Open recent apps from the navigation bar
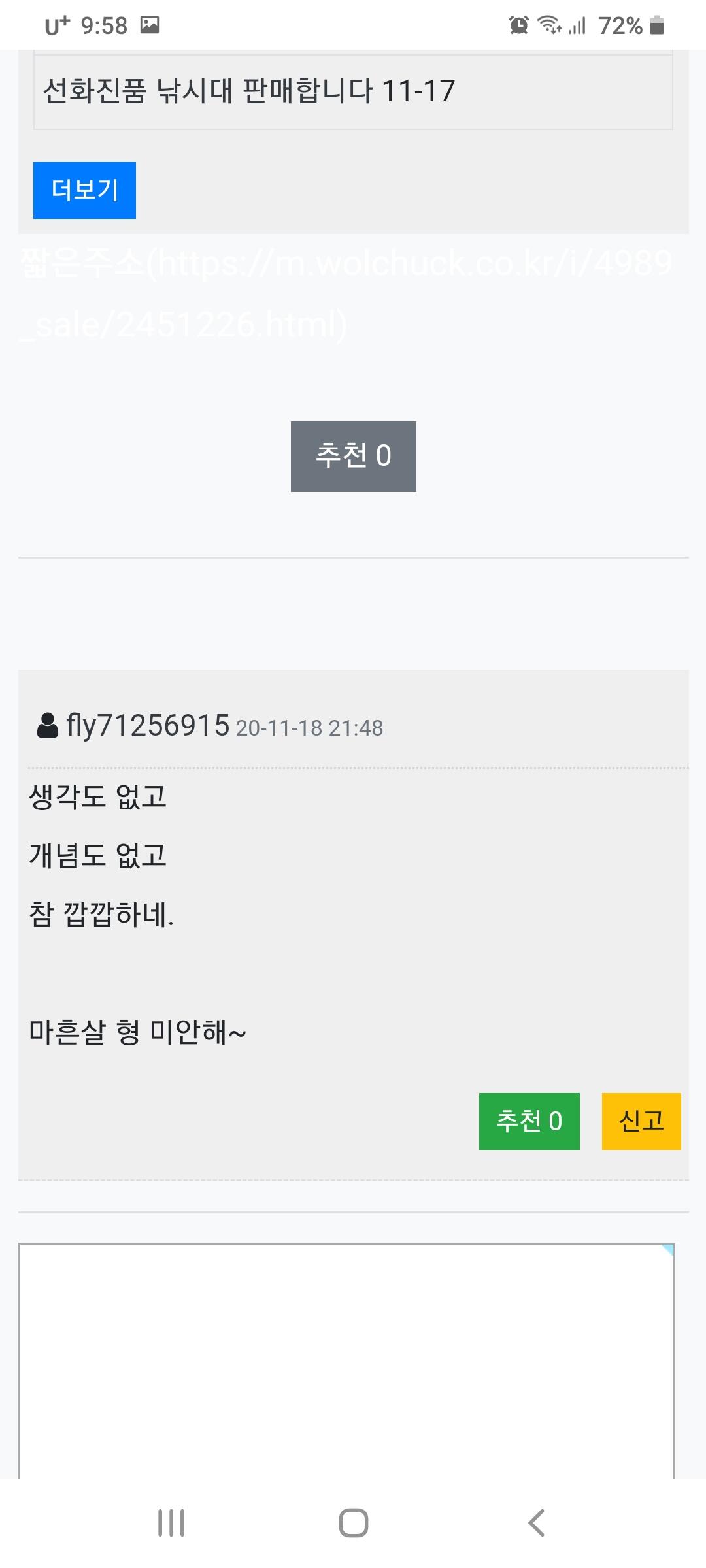Viewport: 706px width, 1568px height. (171, 1522)
